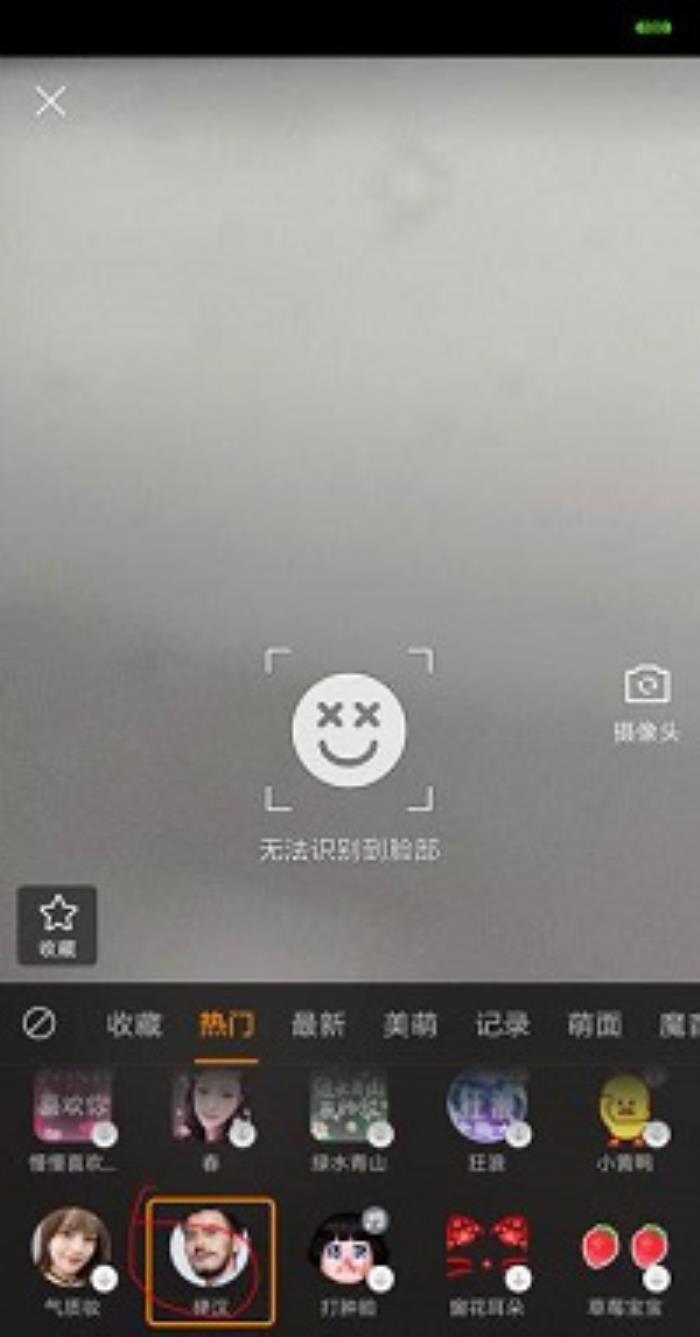Switch to the 收藏 tab

pos(133,1024)
